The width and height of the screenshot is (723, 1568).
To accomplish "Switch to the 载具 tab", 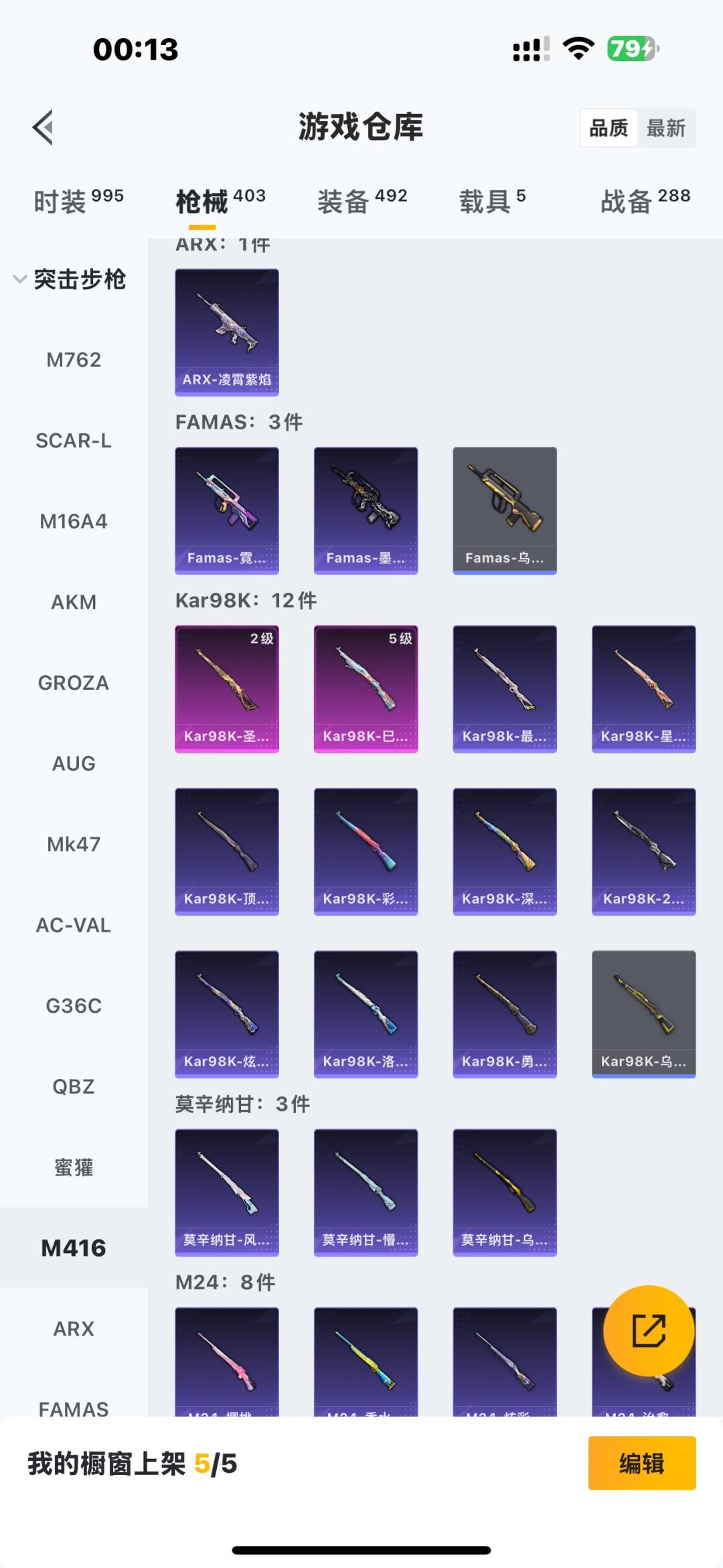I will pyautogui.click(x=492, y=200).
